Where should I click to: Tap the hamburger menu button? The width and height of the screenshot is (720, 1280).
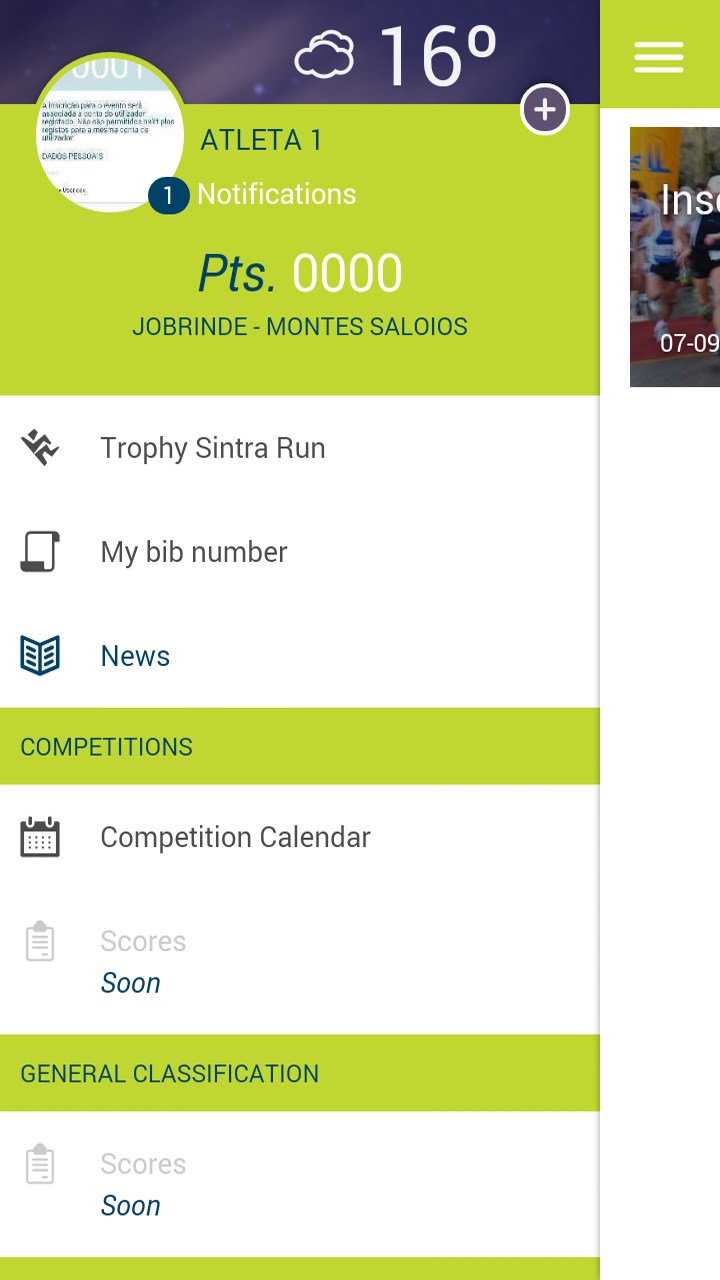tap(658, 56)
